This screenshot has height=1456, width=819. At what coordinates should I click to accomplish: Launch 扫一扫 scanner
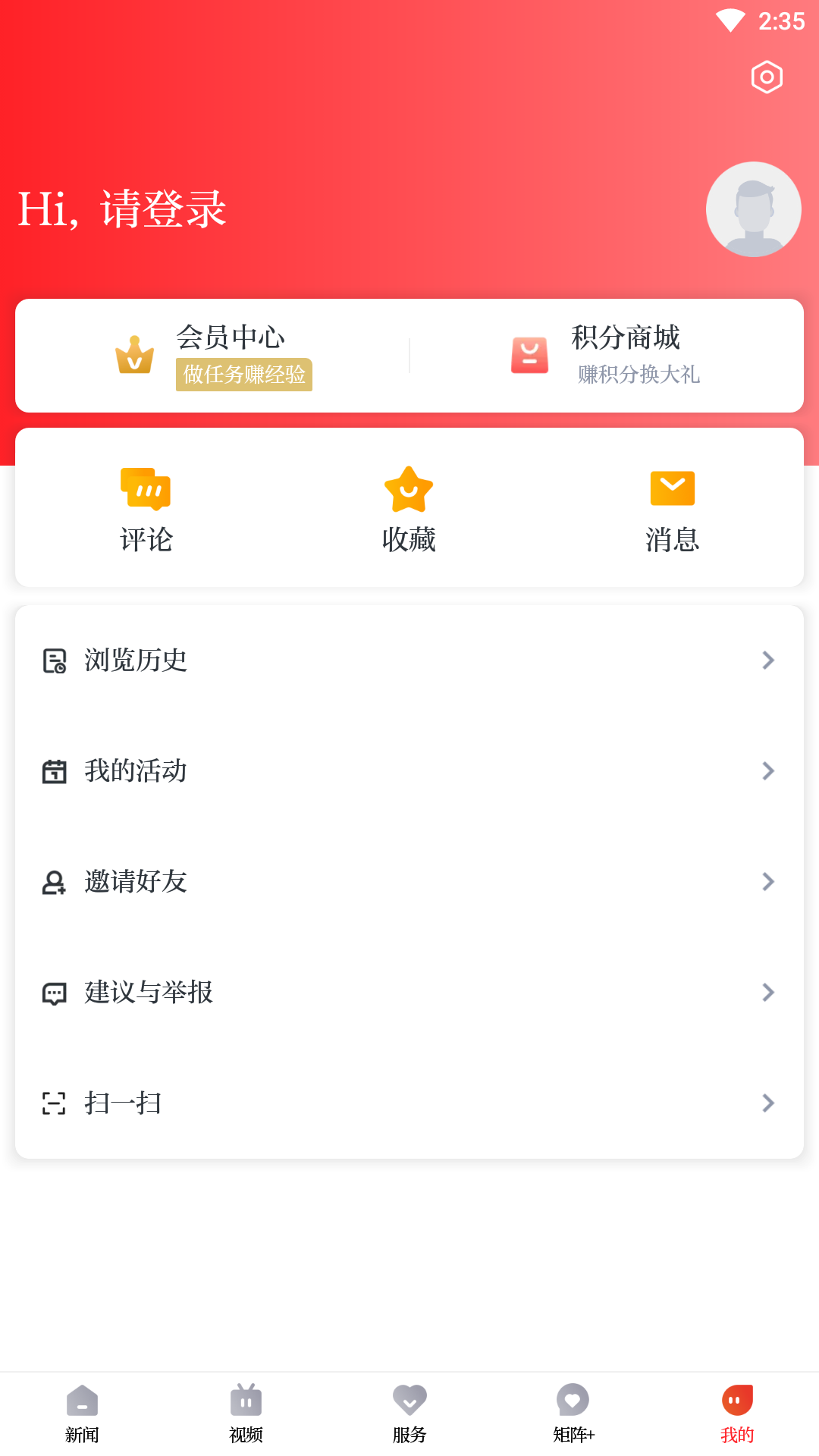409,1103
